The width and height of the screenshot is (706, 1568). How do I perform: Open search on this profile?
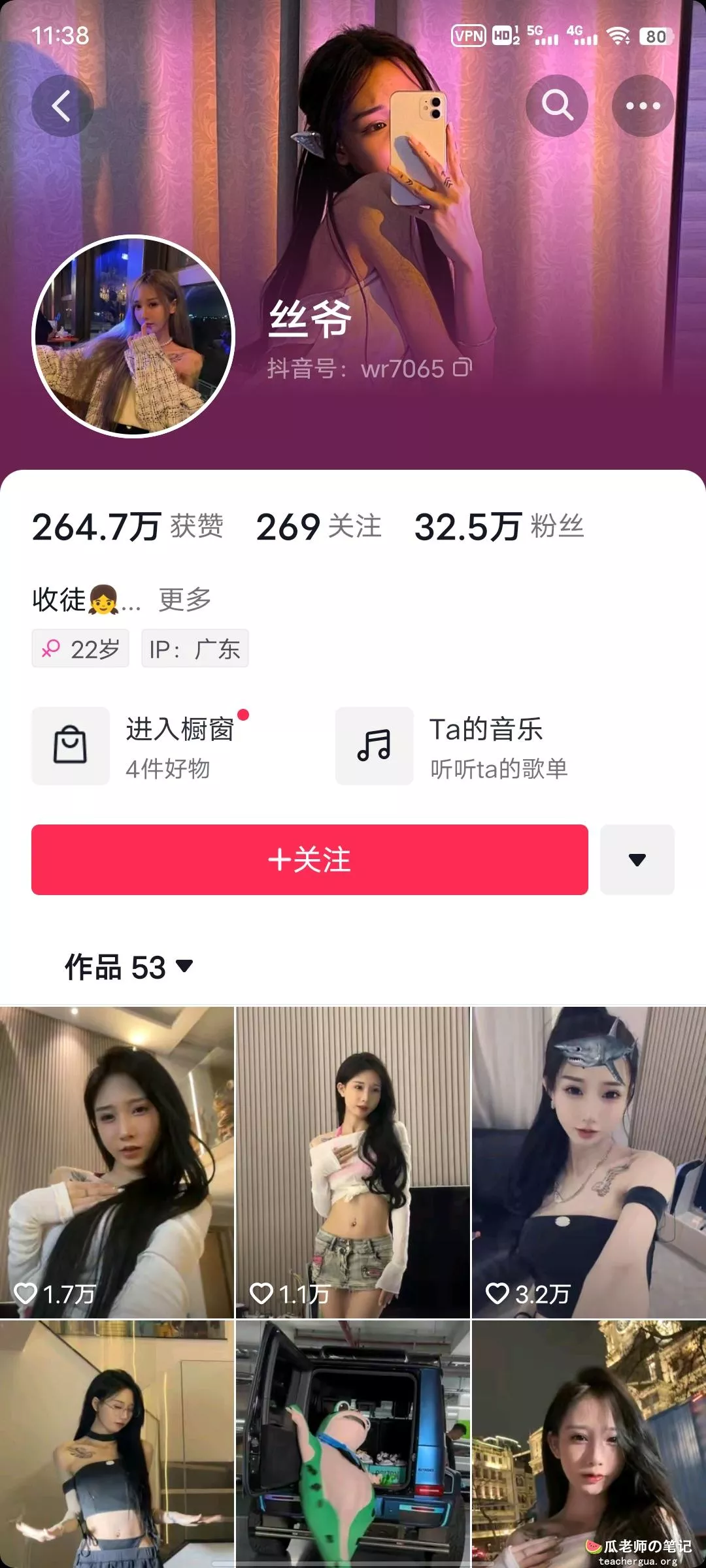click(557, 106)
